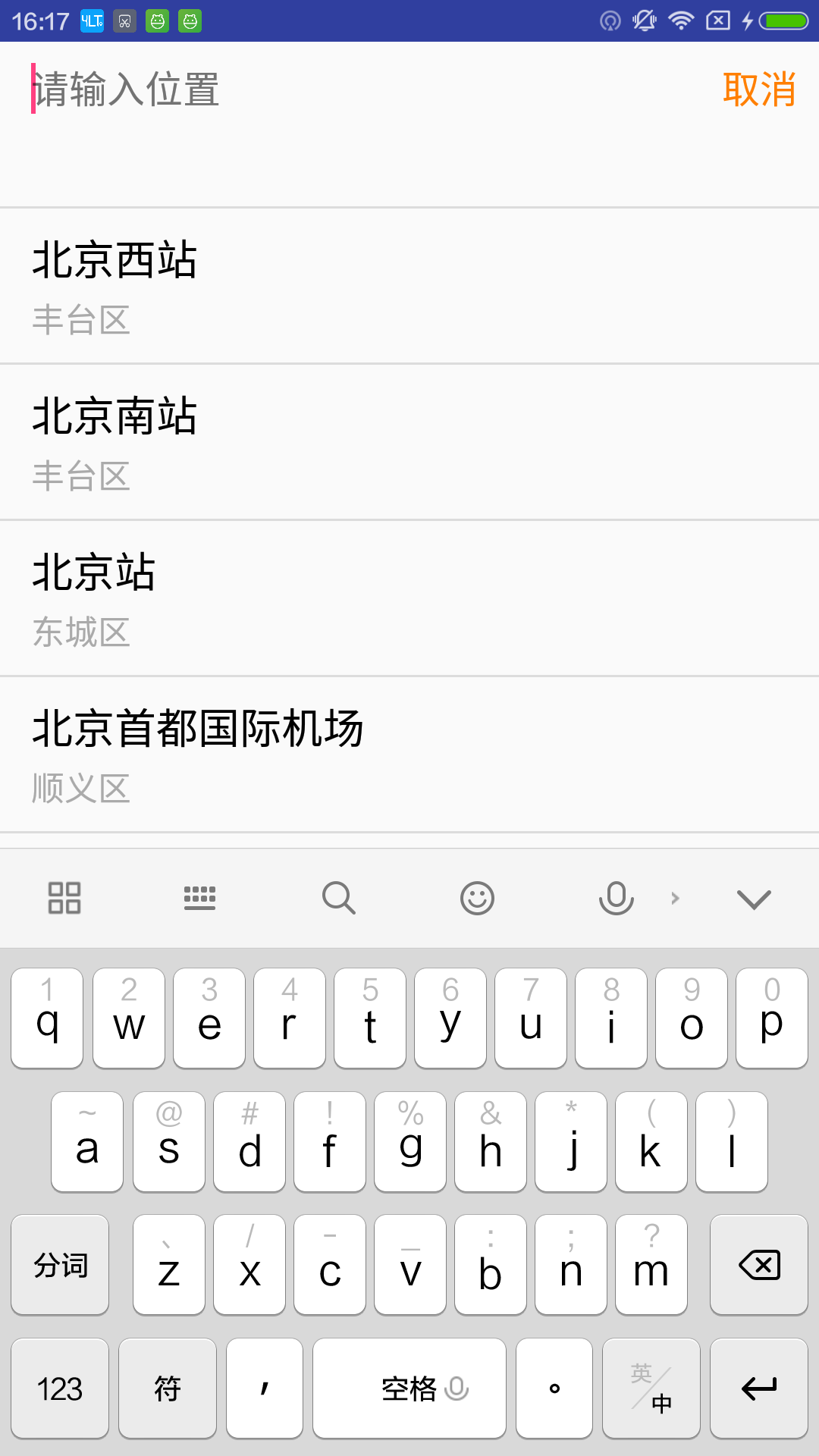Open the emoji smiley panel

(477, 899)
